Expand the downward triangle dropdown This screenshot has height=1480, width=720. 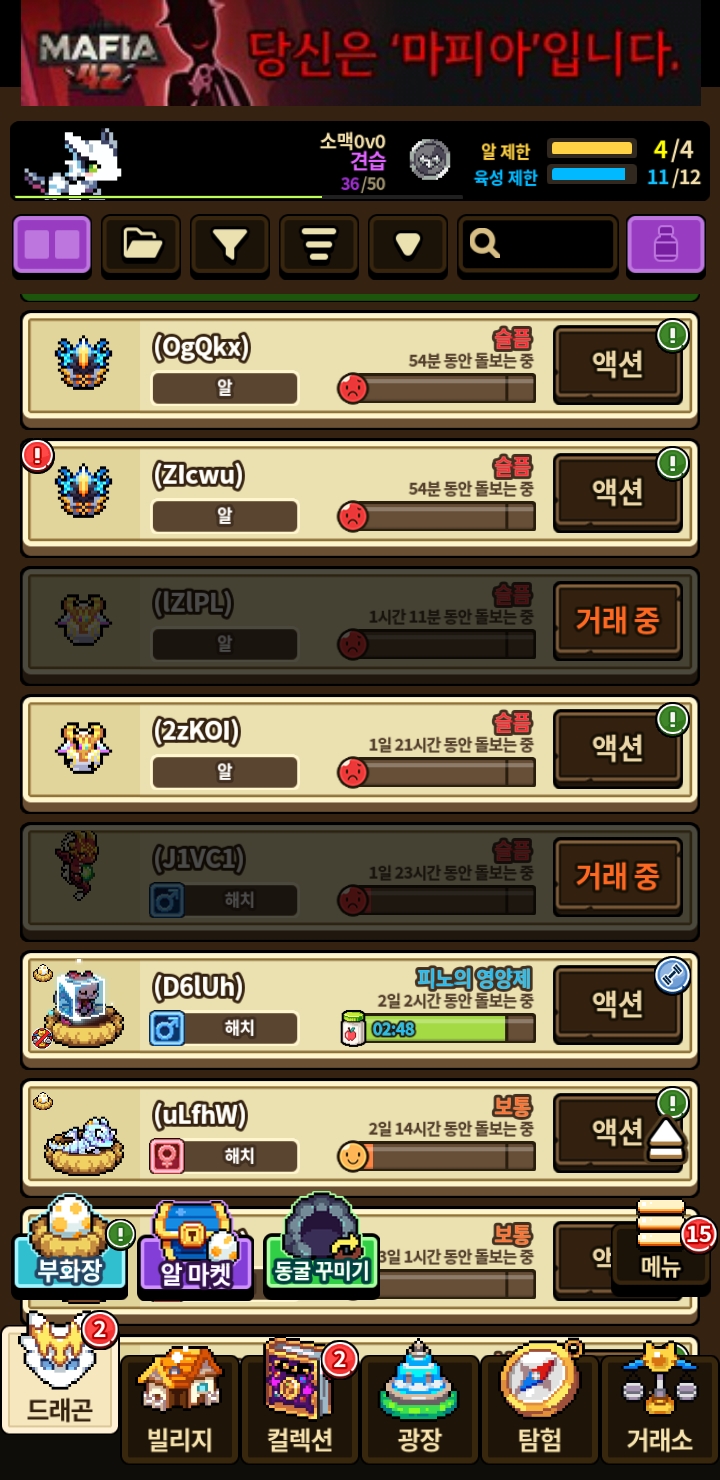(x=407, y=244)
